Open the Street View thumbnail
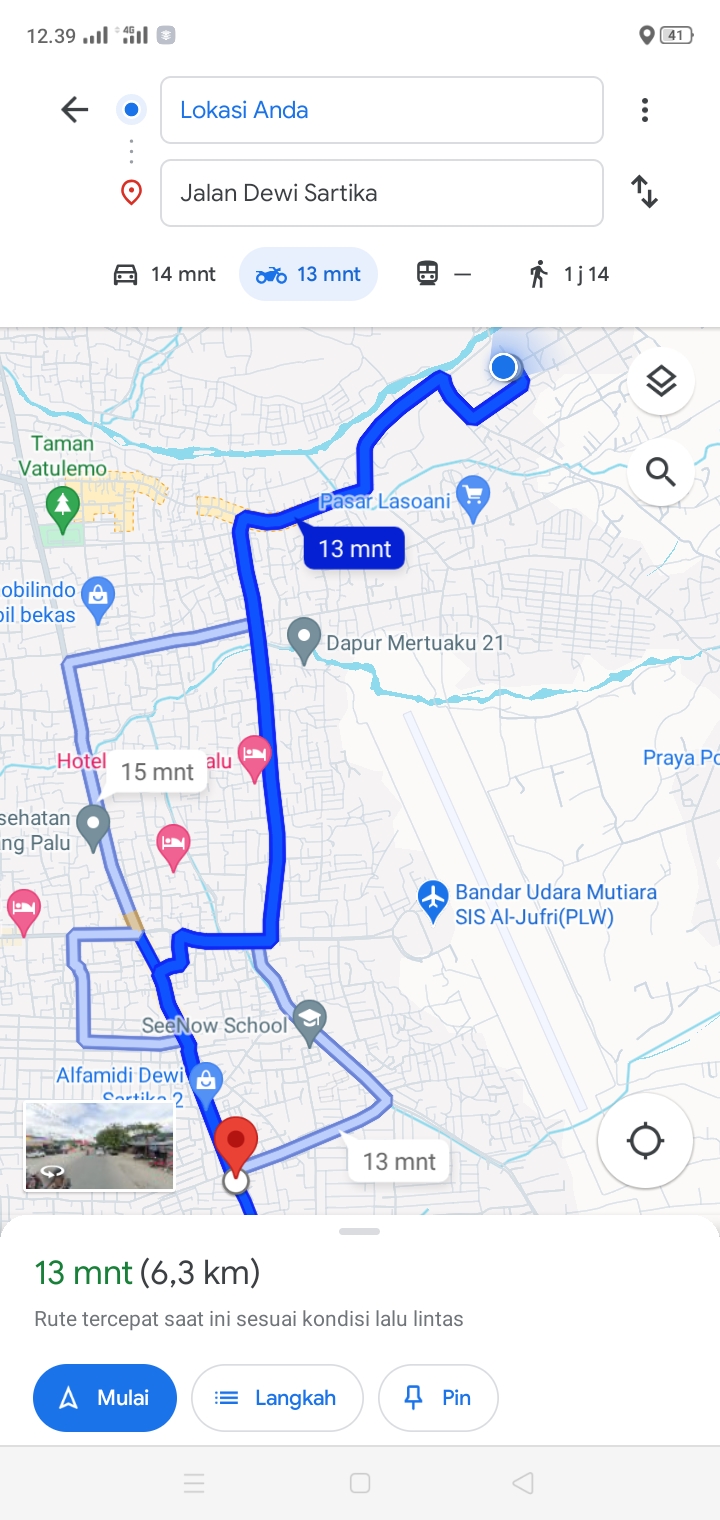The height and width of the screenshot is (1520, 720). point(99,1146)
